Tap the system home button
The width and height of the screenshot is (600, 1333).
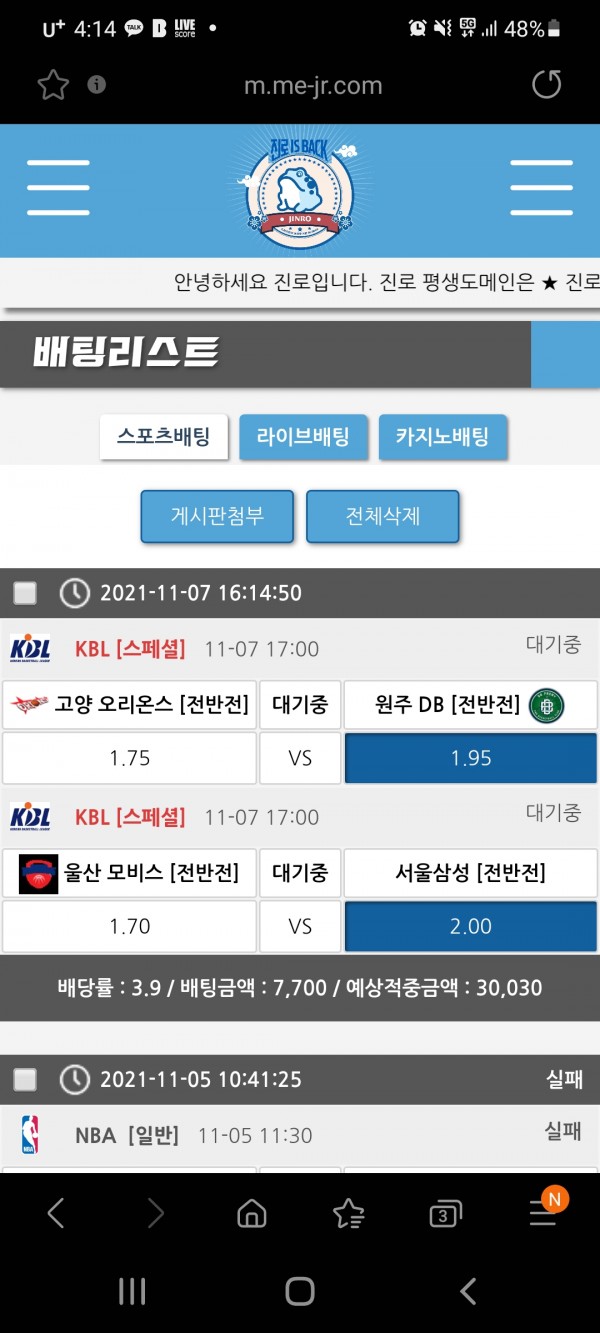300,1291
